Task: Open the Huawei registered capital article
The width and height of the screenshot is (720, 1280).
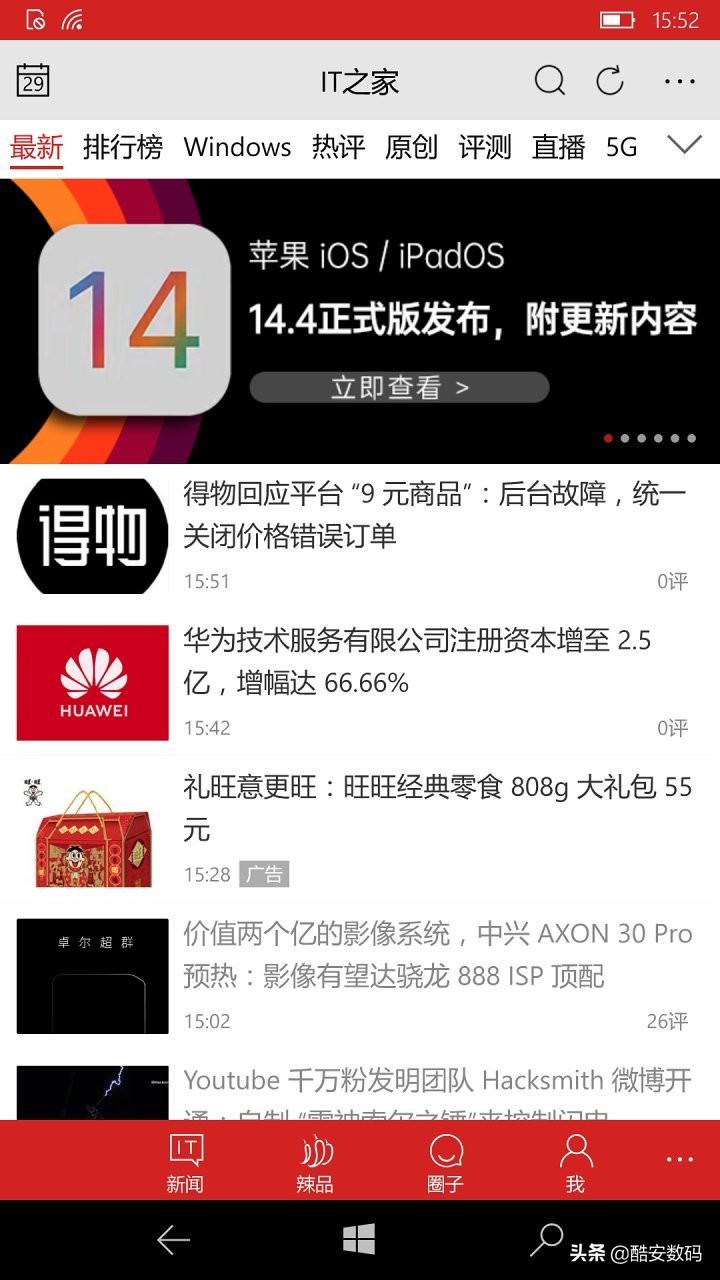Action: pos(420,660)
